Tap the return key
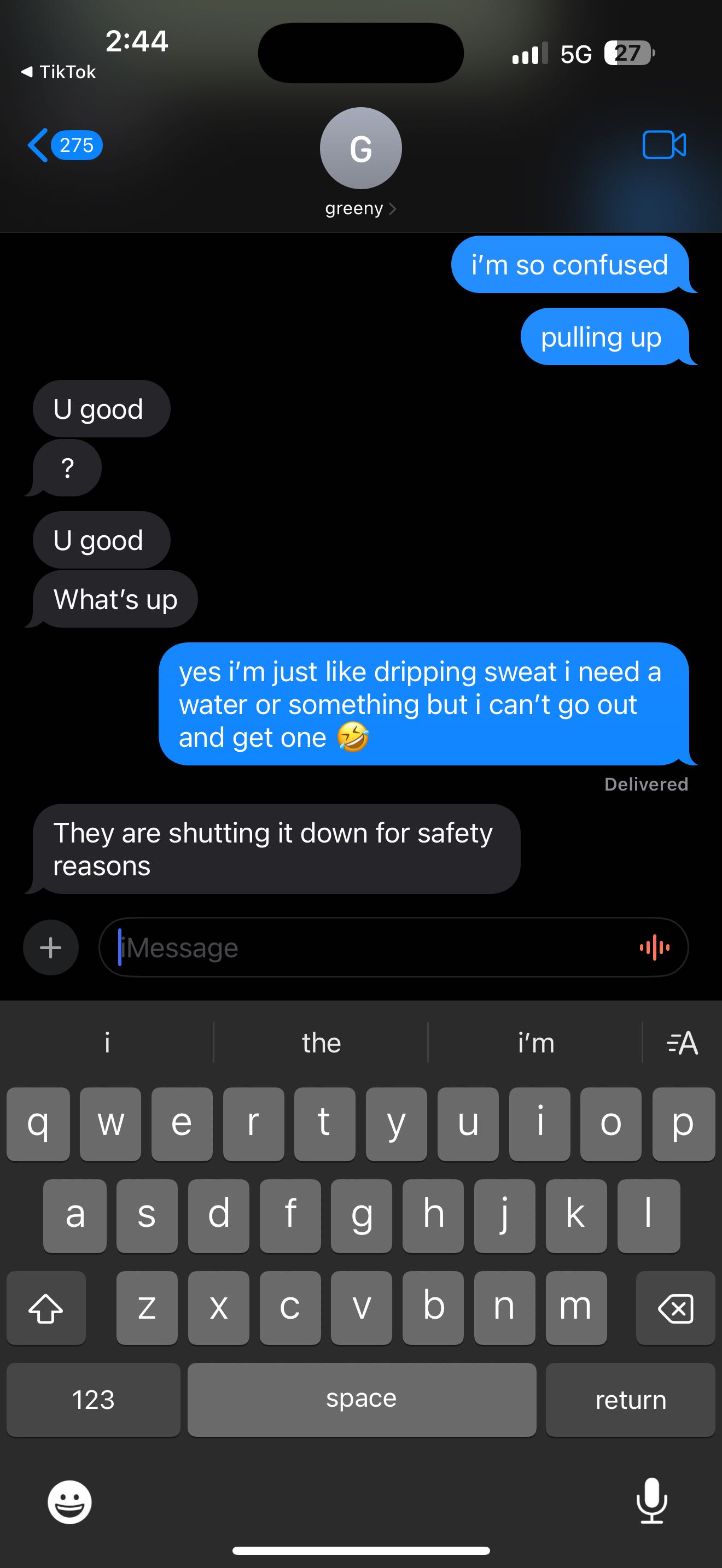This screenshot has width=722, height=1568. 630,1400
